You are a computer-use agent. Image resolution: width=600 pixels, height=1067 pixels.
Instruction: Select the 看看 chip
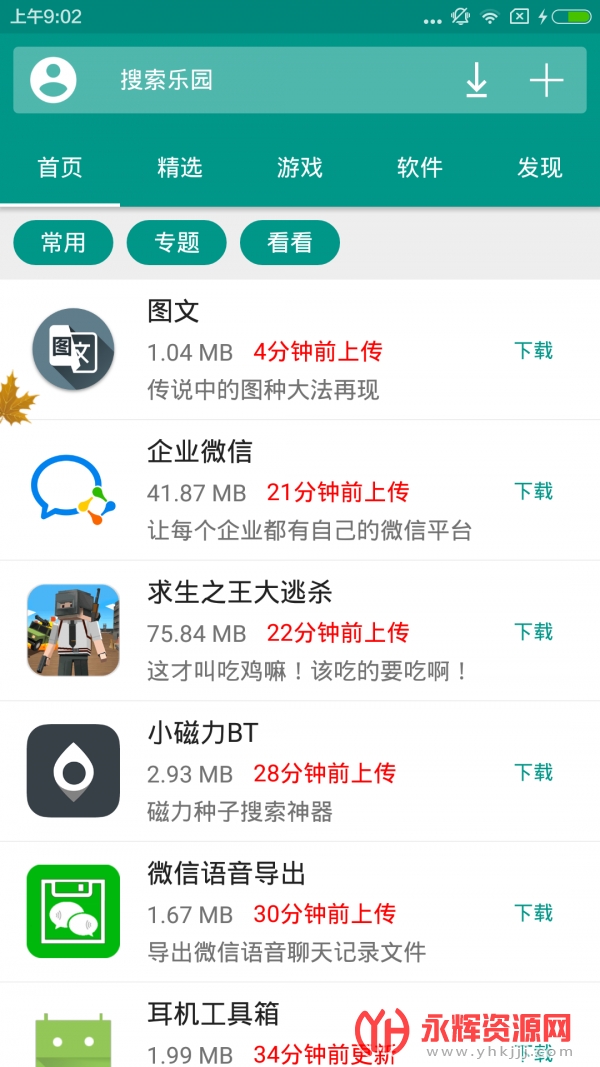click(290, 242)
